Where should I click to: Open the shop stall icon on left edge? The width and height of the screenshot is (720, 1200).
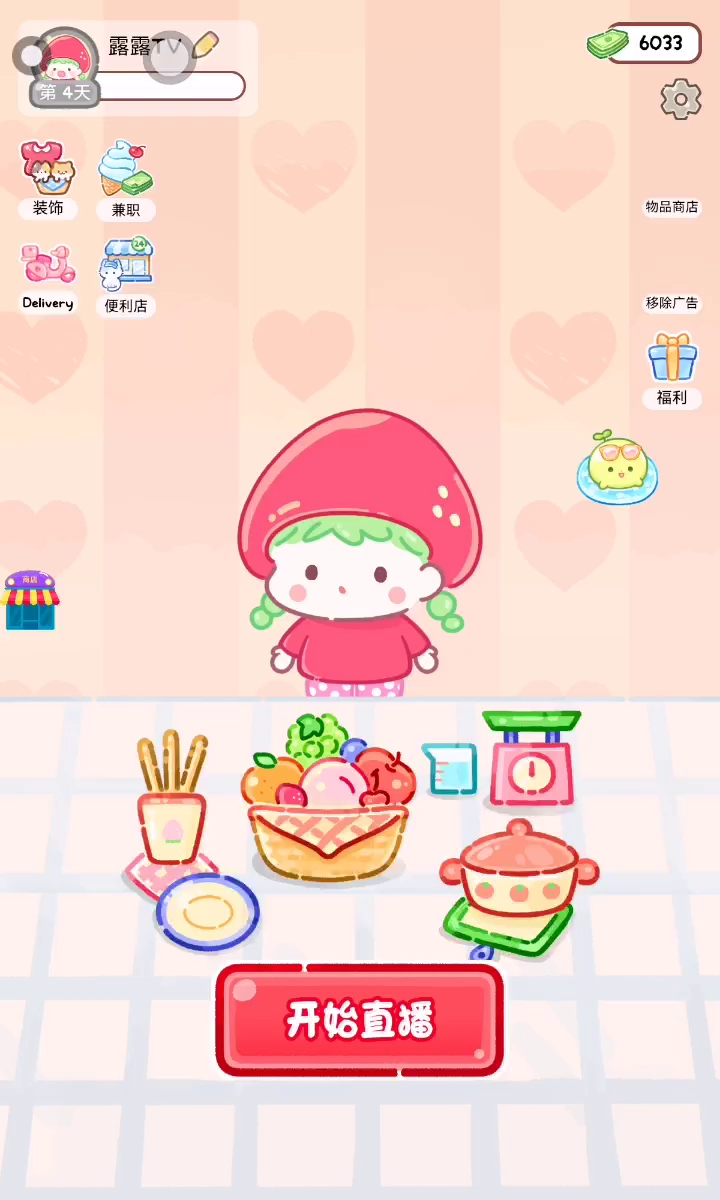click(x=30, y=601)
